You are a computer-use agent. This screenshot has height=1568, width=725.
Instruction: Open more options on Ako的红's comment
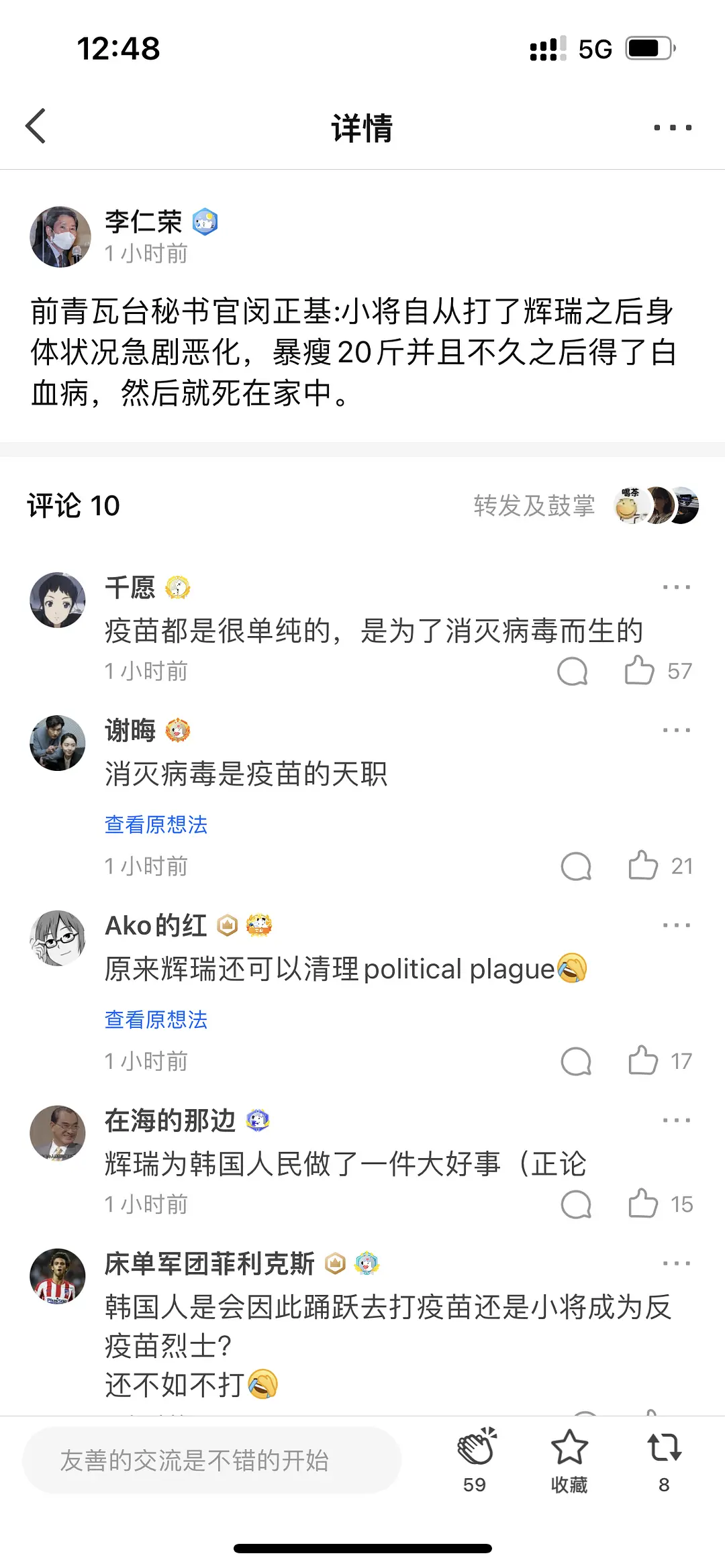[x=676, y=926]
